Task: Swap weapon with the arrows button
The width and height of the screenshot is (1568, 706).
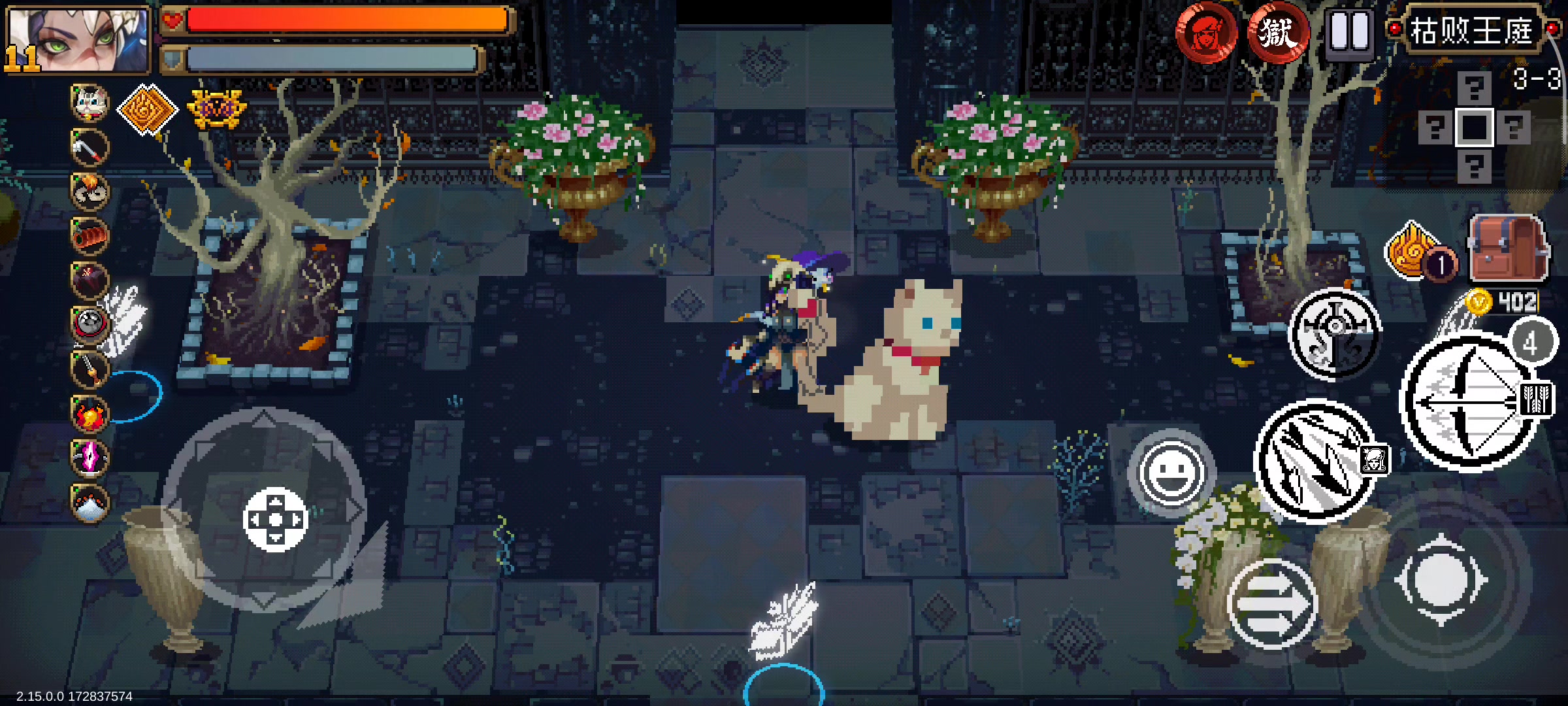Action: click(x=1271, y=603)
